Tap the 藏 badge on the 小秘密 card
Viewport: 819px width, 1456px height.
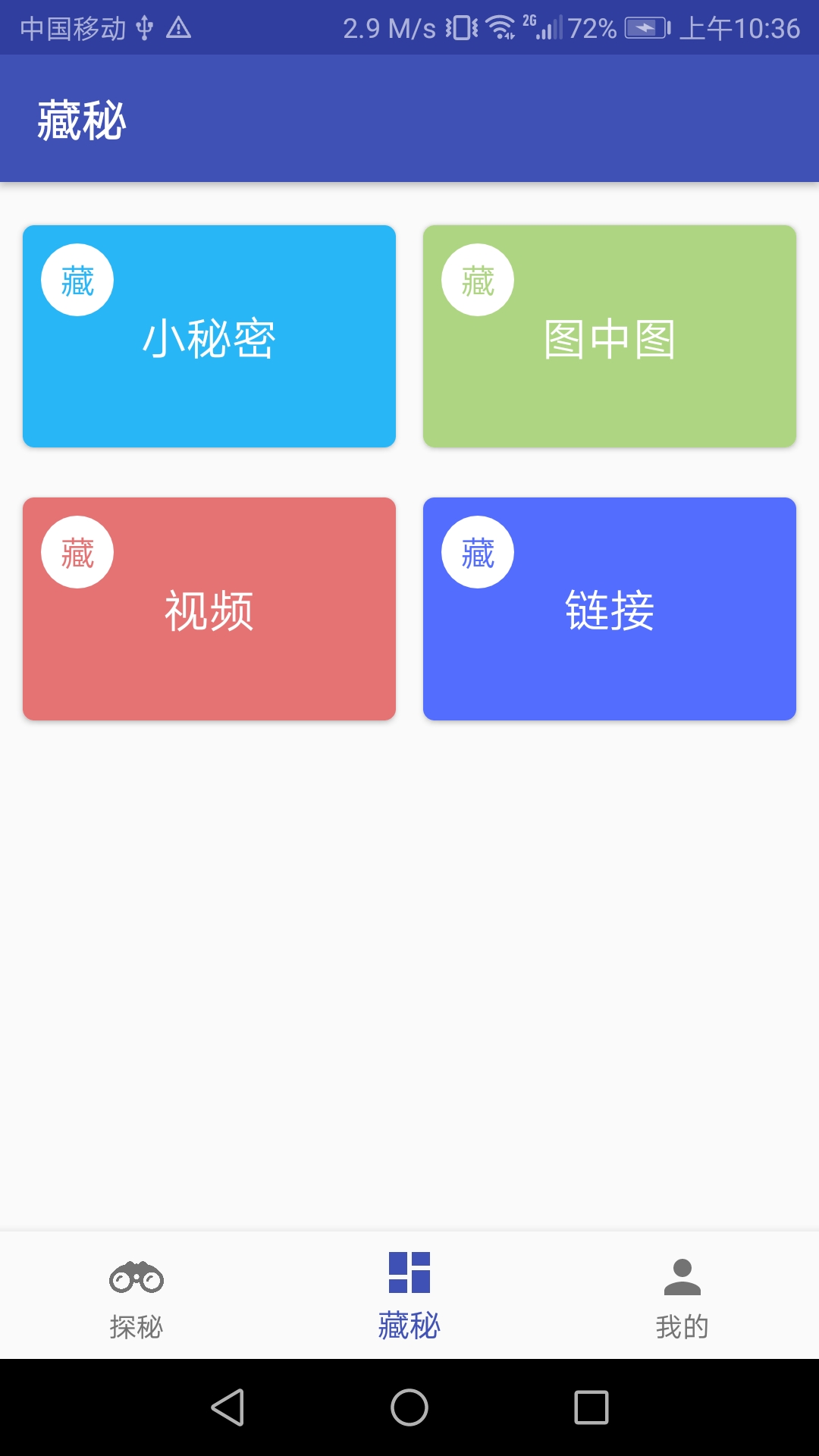(77, 280)
